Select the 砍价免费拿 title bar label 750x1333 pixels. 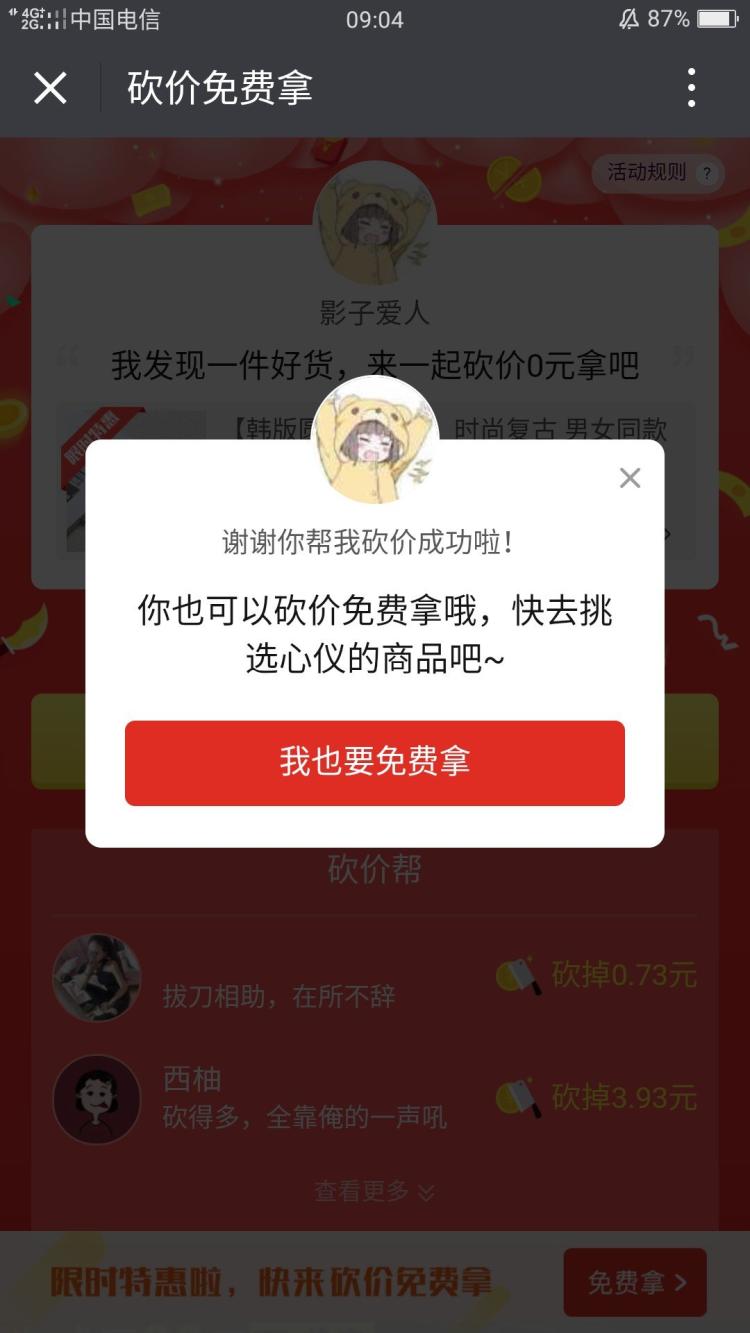coord(218,88)
